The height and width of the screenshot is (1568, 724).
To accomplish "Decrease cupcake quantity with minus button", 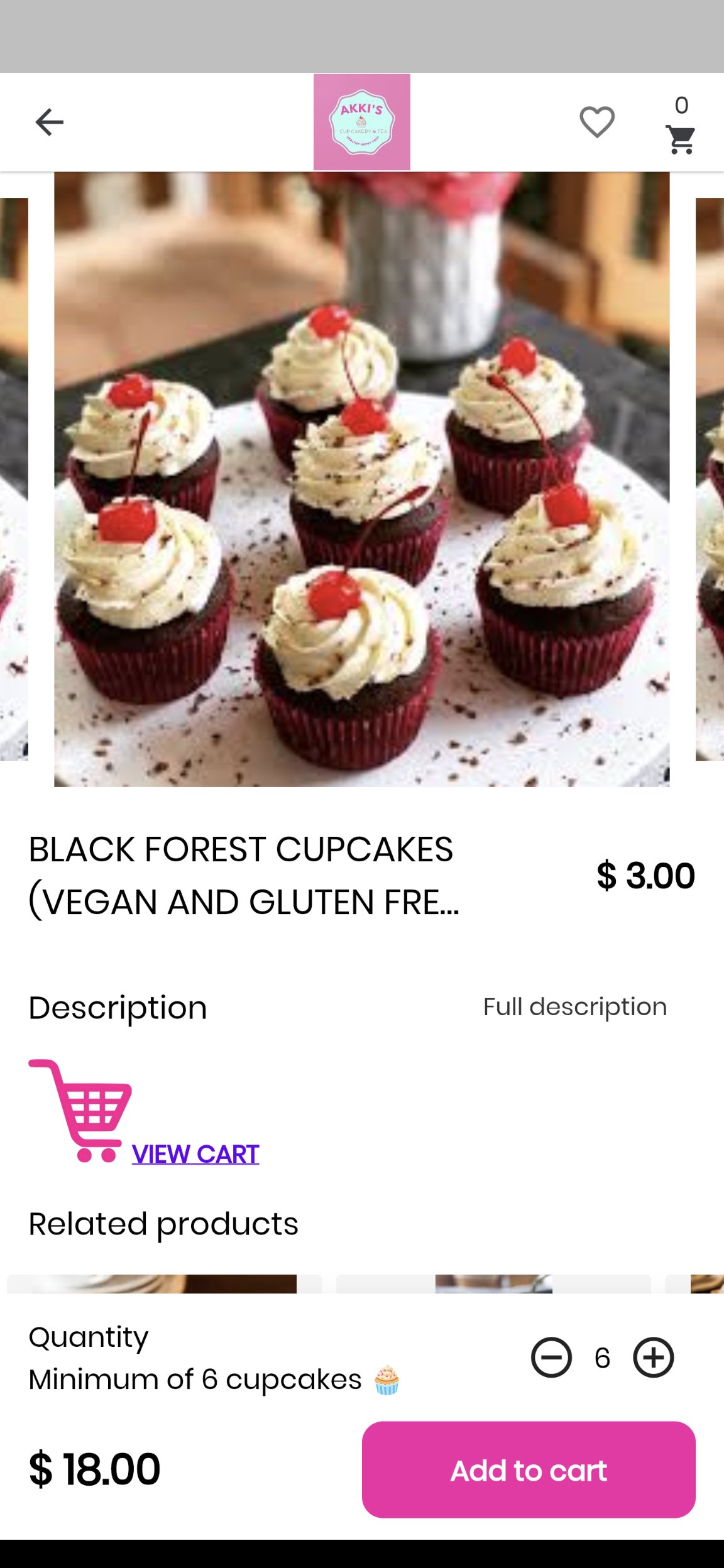I will pos(551,1358).
